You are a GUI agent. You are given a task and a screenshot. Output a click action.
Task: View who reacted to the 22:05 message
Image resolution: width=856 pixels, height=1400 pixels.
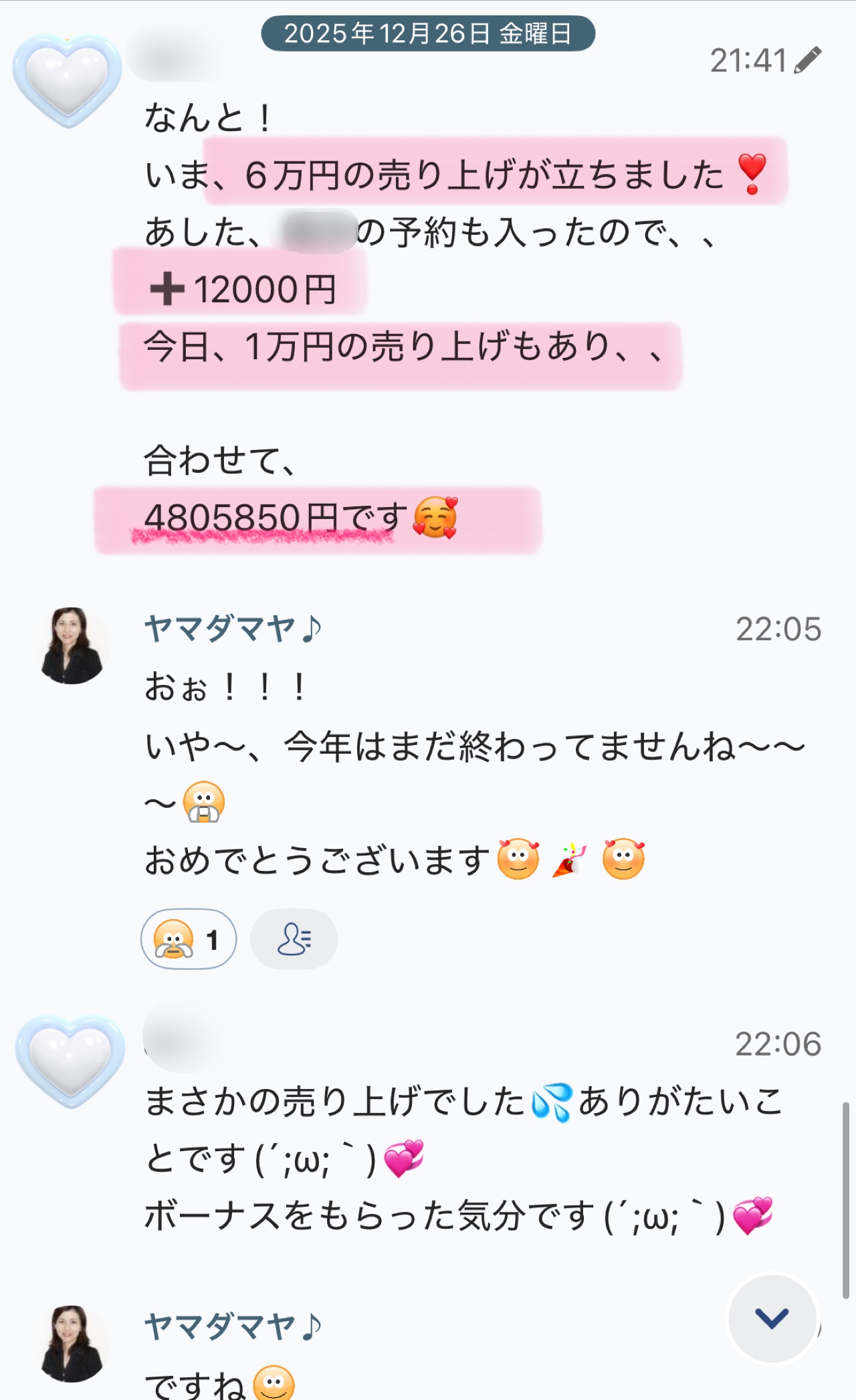294,939
